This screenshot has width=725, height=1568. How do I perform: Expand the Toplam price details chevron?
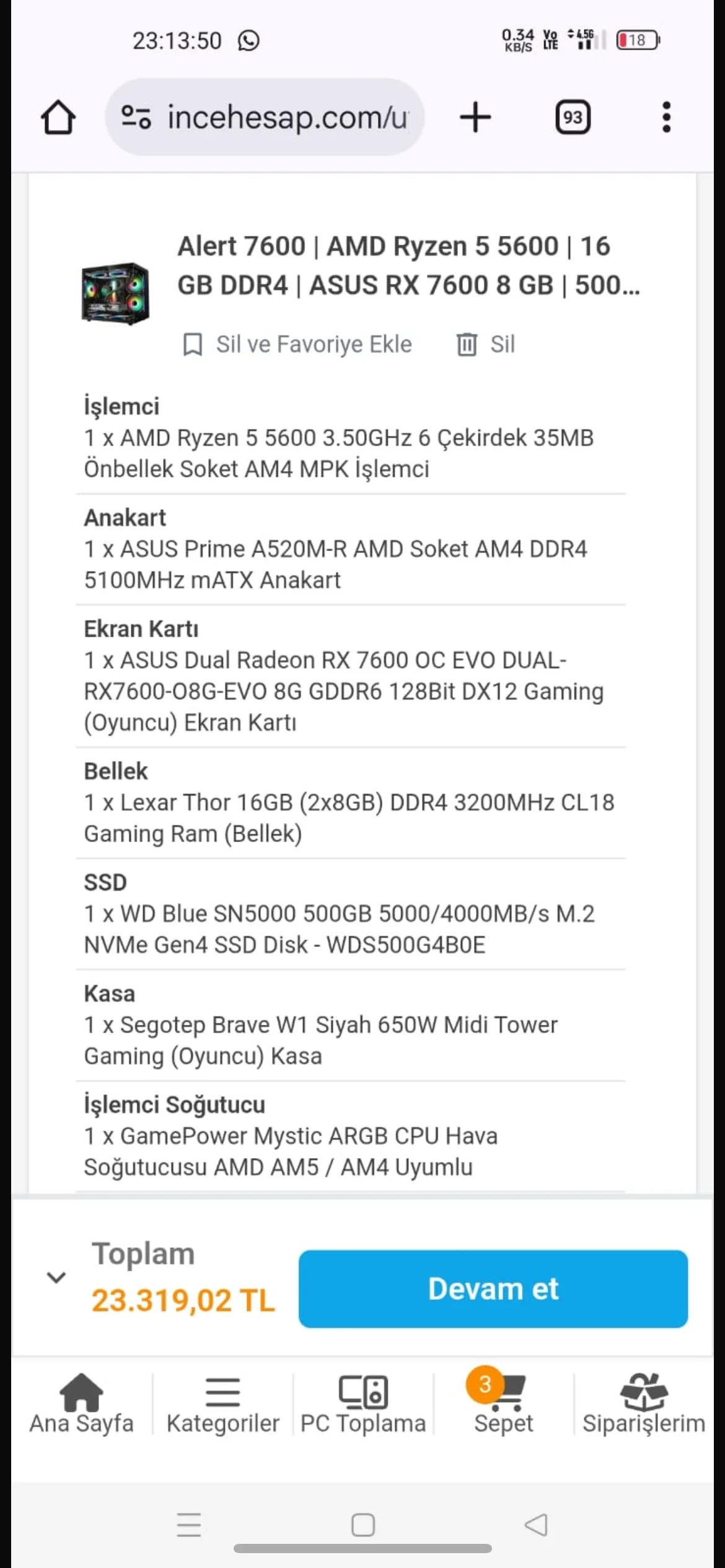click(56, 1276)
